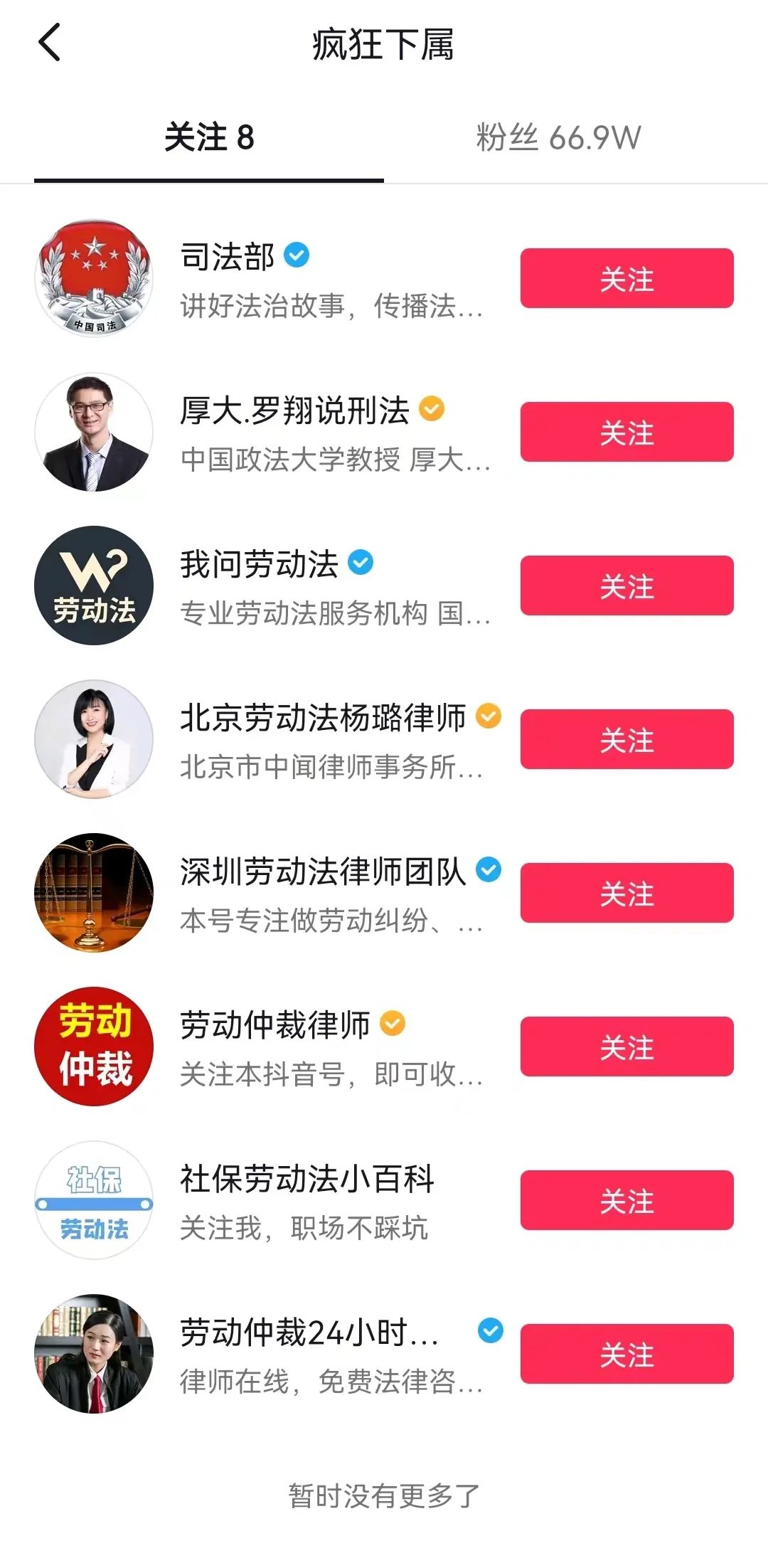Screen dimensions: 768x1568
Task: Go back using the top-left arrow
Action: tap(50, 43)
